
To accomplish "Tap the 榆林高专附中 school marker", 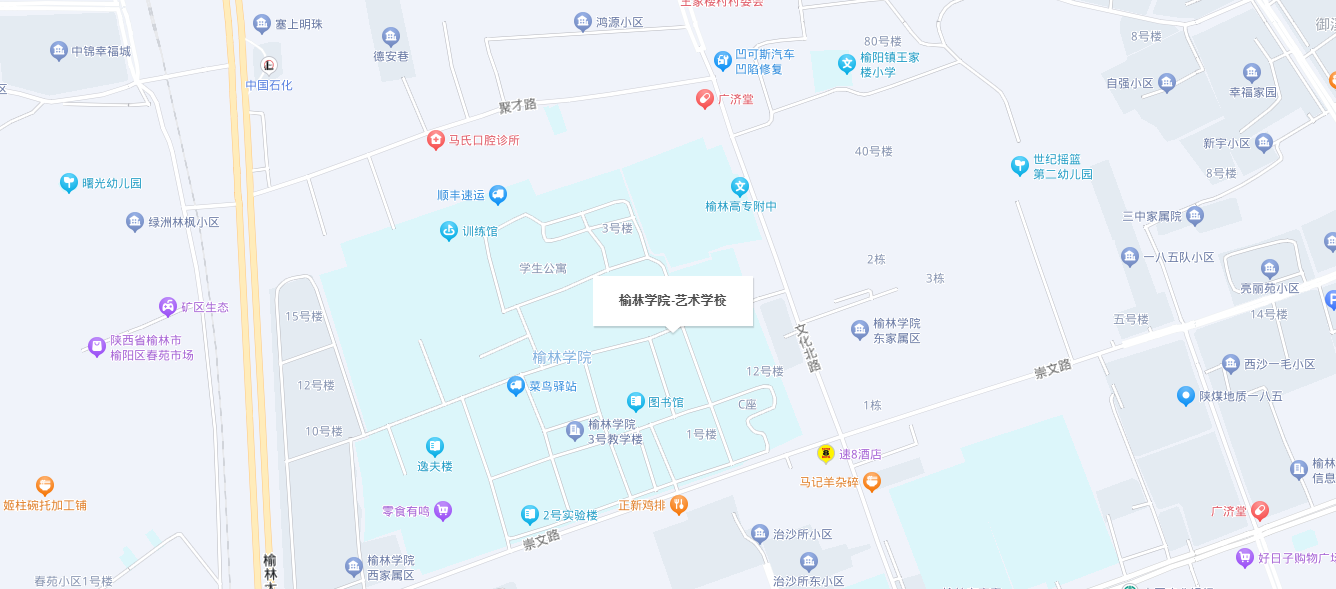I will tap(740, 187).
